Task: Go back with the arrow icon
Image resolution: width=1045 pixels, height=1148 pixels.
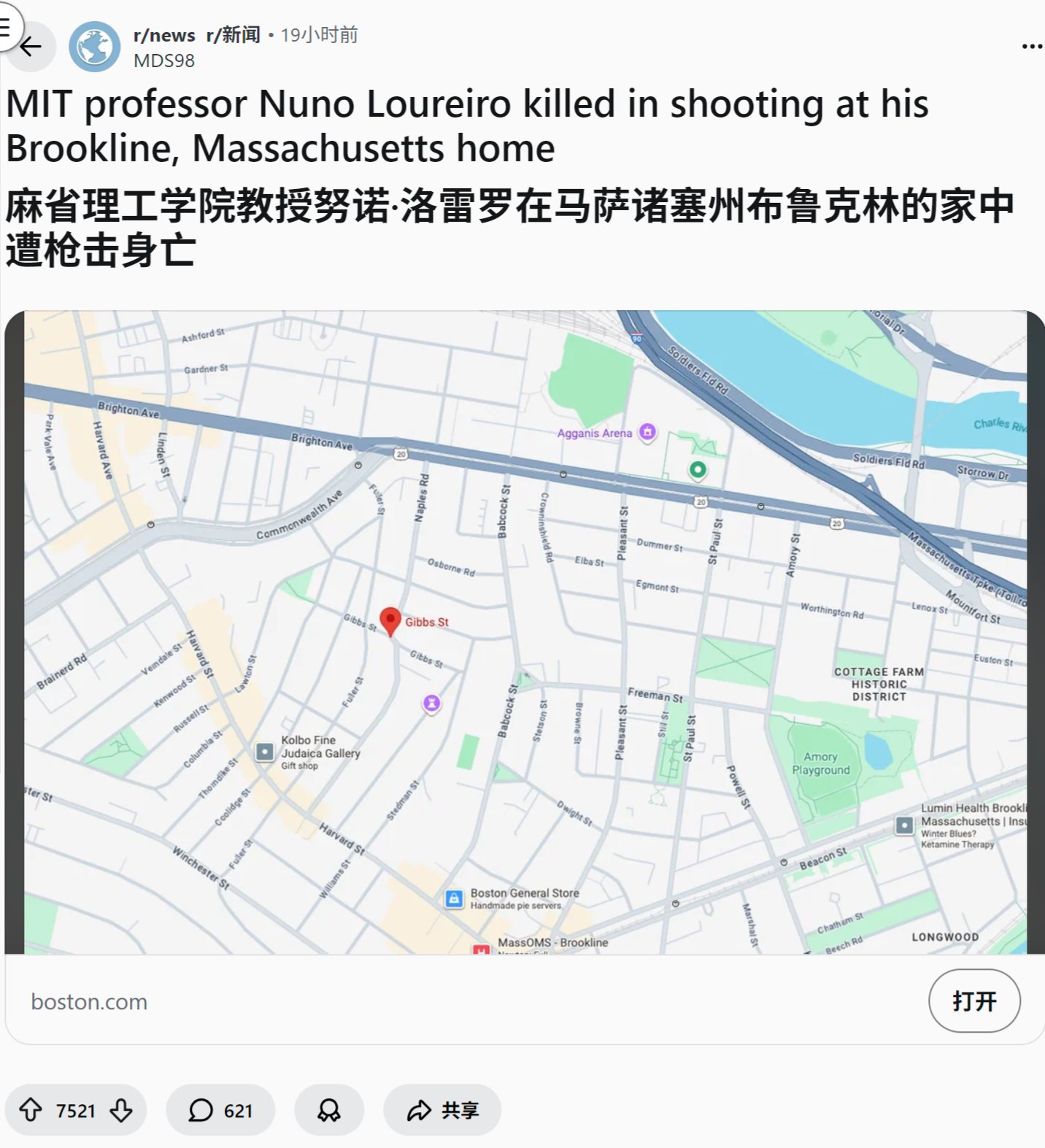Action: (x=32, y=48)
